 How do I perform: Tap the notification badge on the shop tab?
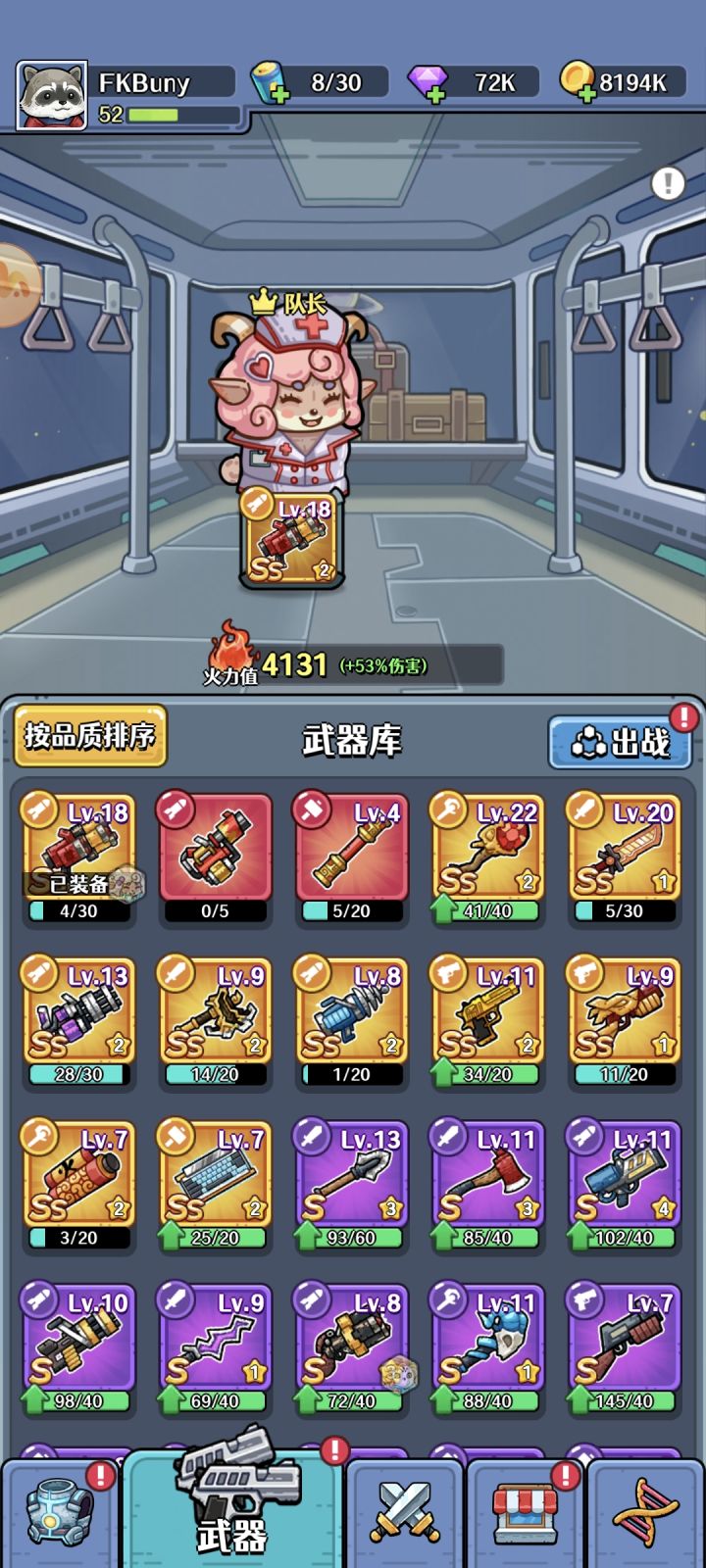tap(565, 1475)
